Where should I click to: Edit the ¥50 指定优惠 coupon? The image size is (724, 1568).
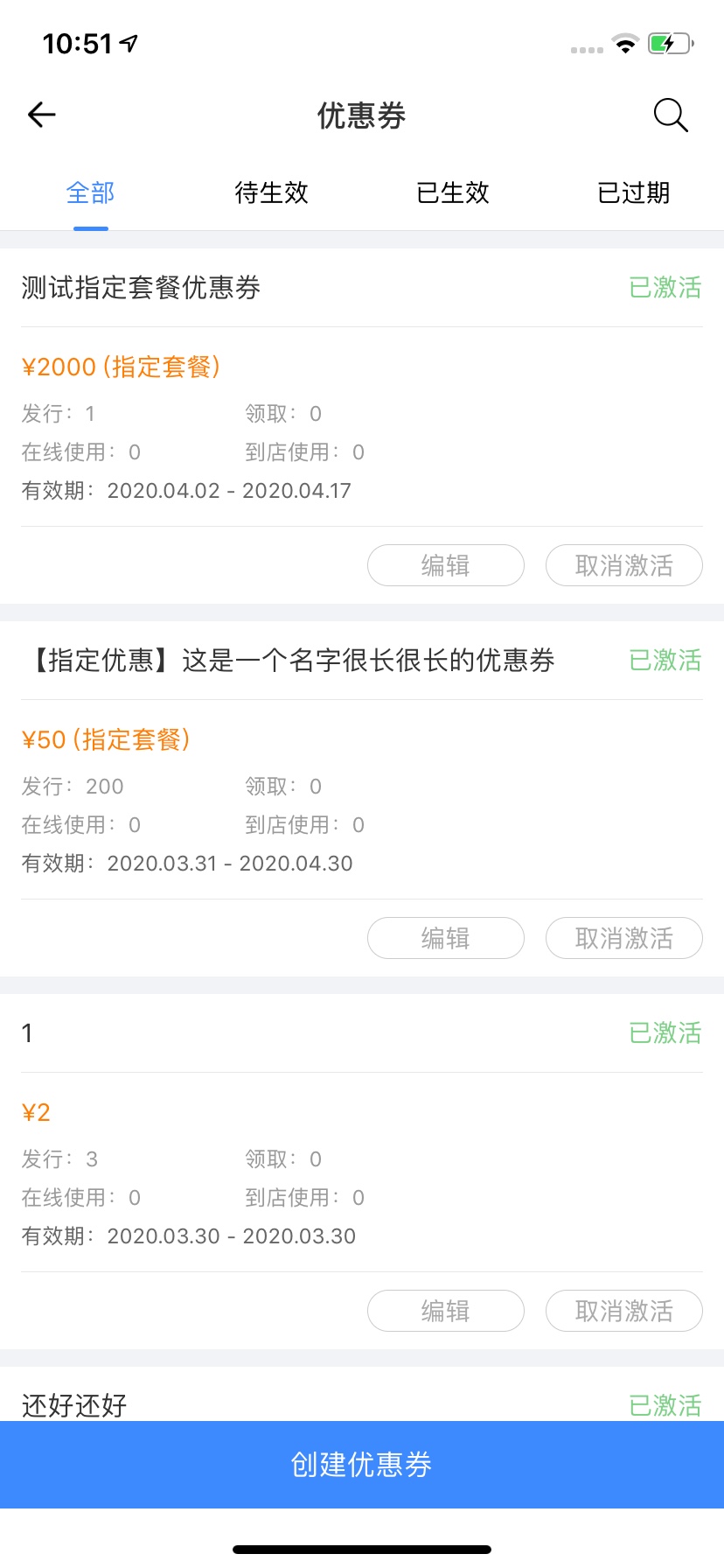click(x=446, y=938)
